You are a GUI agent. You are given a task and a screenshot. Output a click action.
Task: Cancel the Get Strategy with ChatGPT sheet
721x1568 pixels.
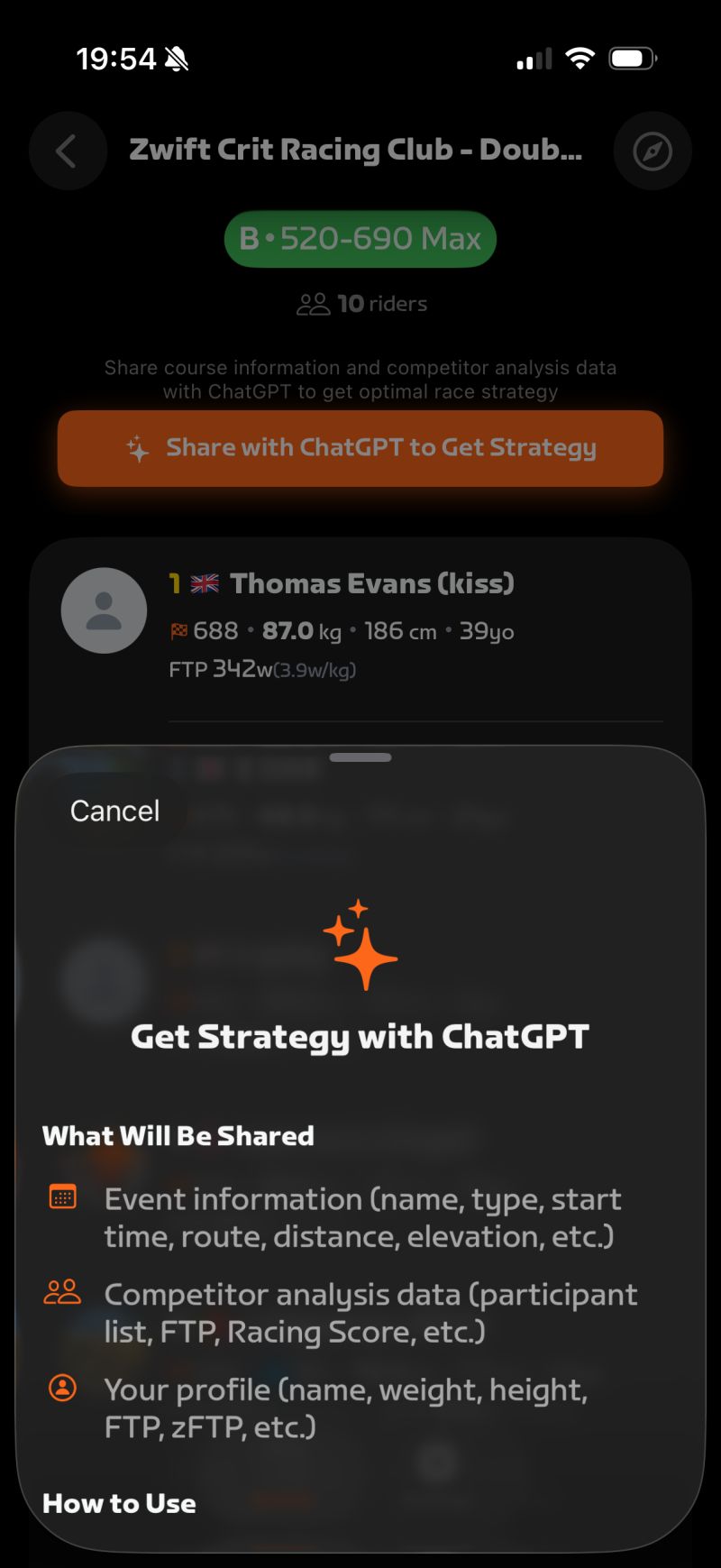(x=114, y=811)
